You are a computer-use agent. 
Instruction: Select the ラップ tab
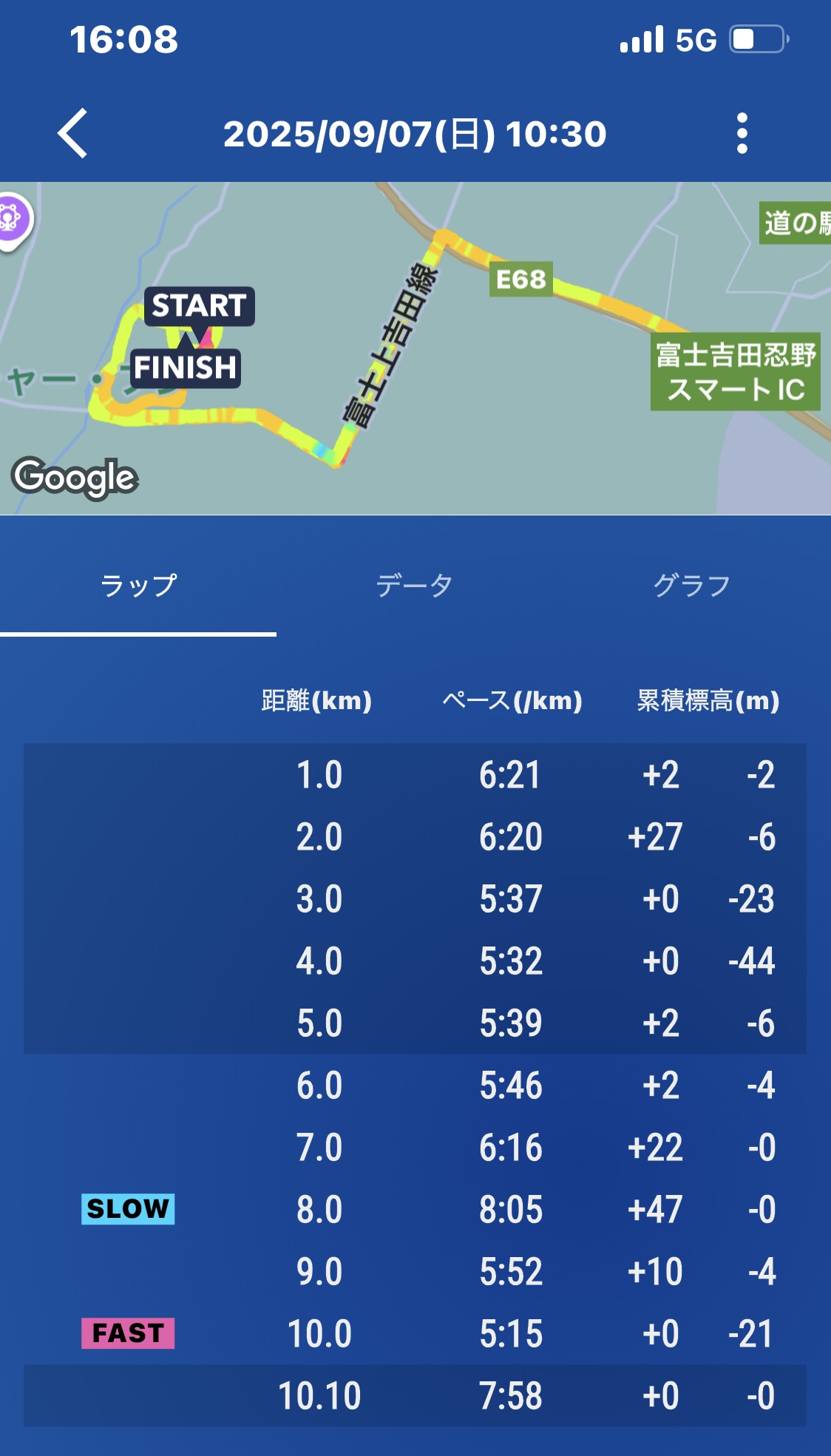pyautogui.click(x=138, y=586)
